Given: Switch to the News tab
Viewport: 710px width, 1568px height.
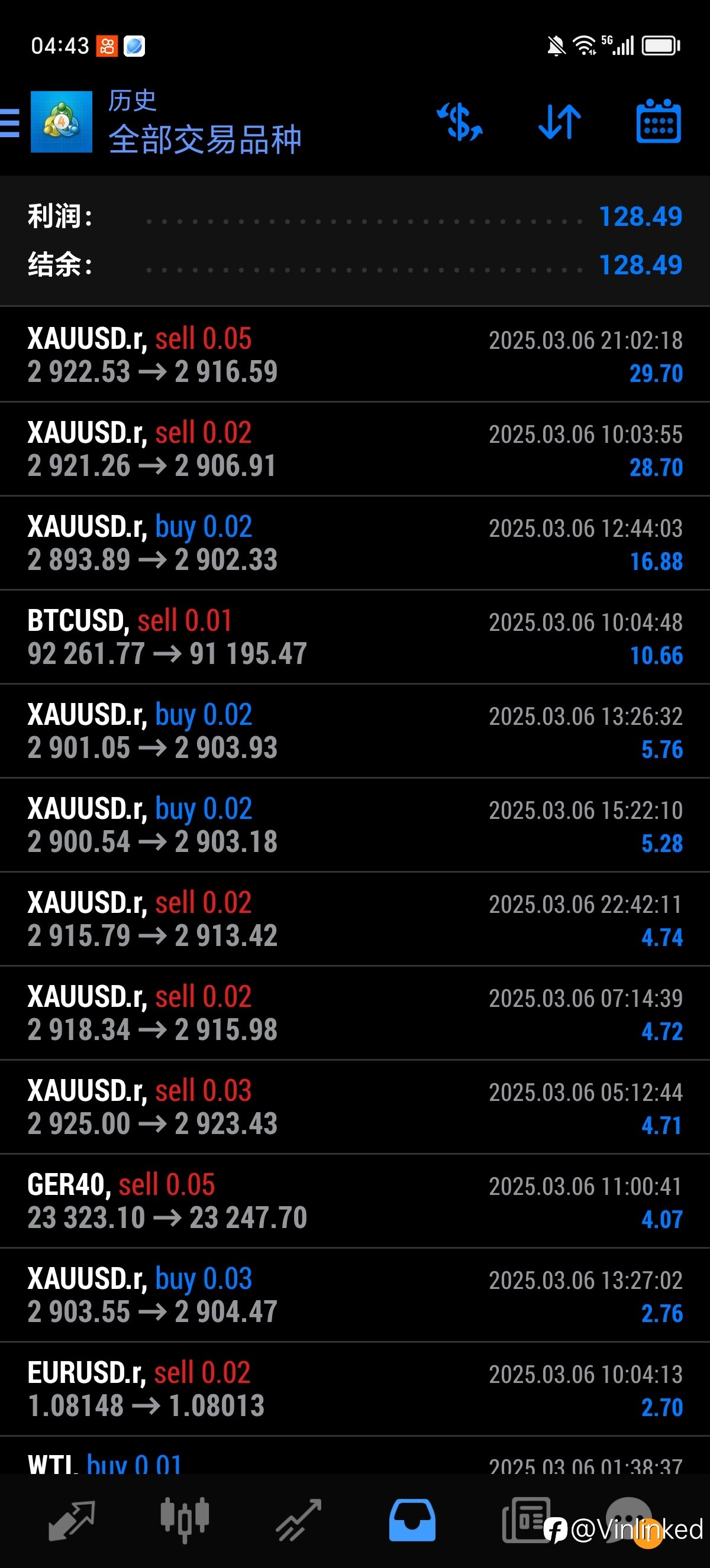Looking at the screenshot, I should click(x=526, y=1520).
